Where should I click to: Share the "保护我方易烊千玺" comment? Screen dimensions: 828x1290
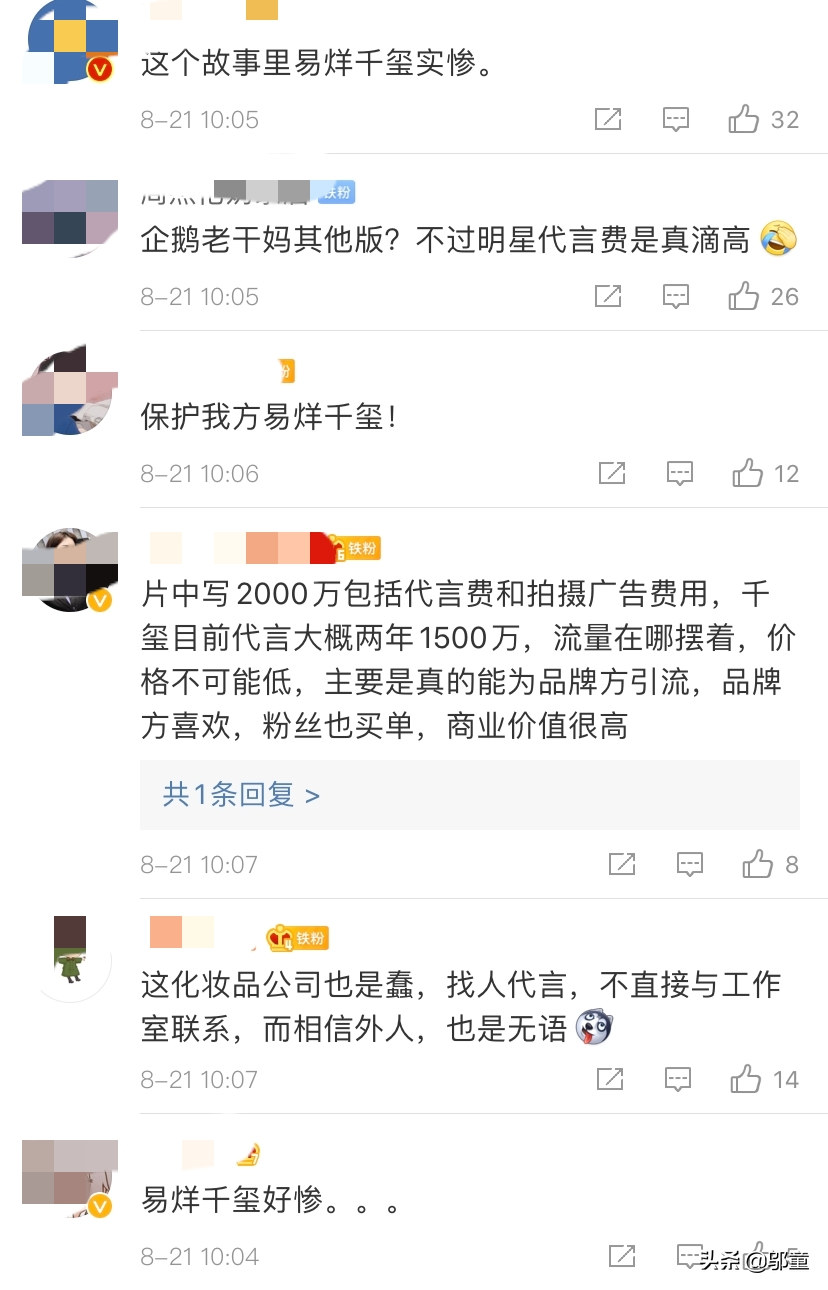612,472
